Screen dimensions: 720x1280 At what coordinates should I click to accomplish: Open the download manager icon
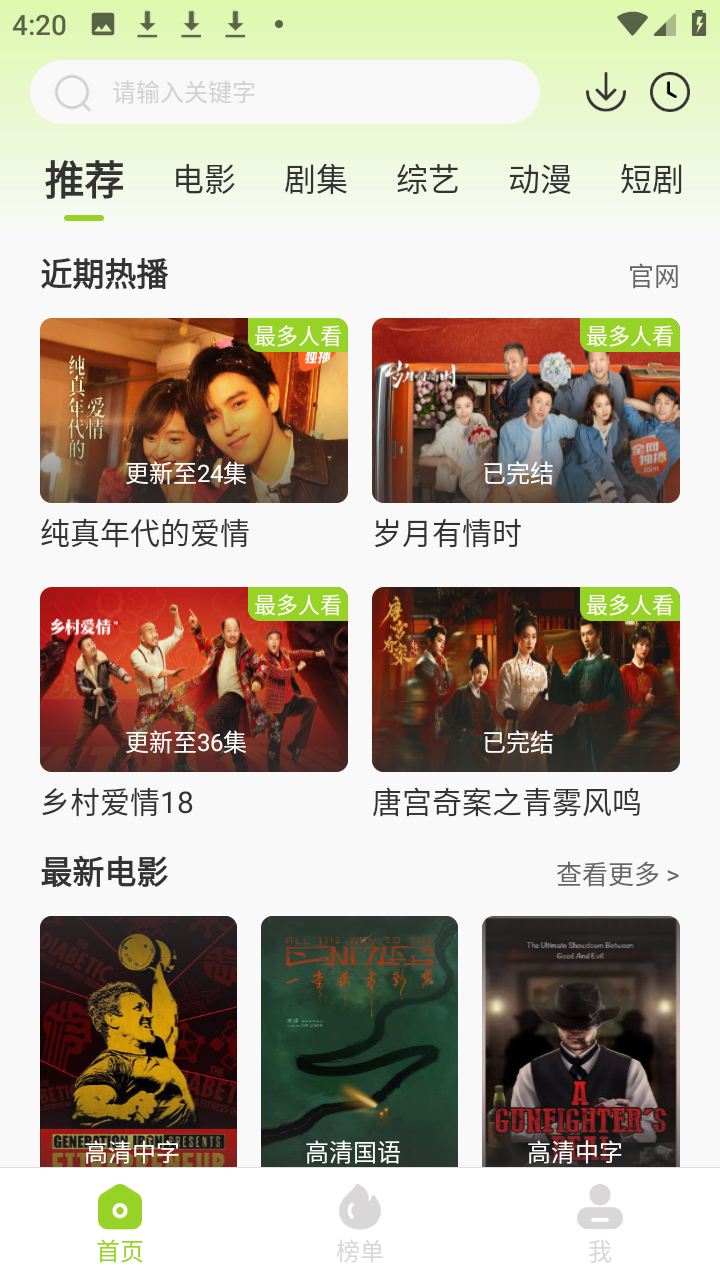pos(605,91)
